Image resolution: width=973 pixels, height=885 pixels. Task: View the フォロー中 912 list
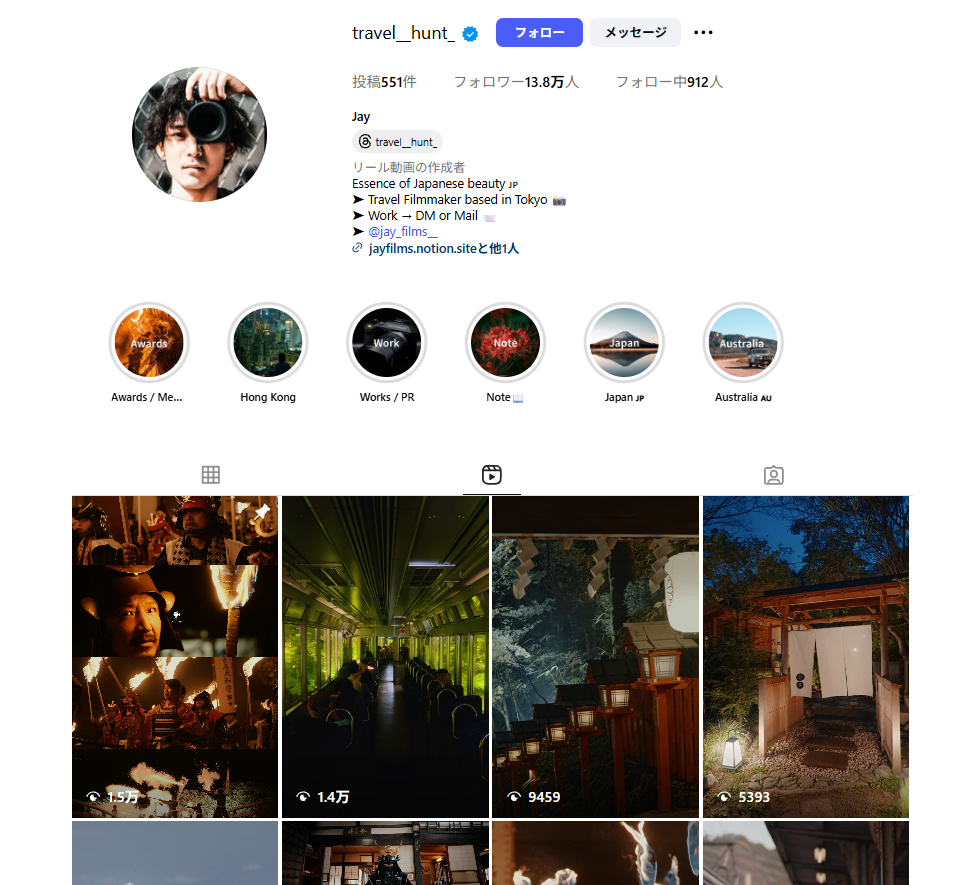[x=669, y=82]
